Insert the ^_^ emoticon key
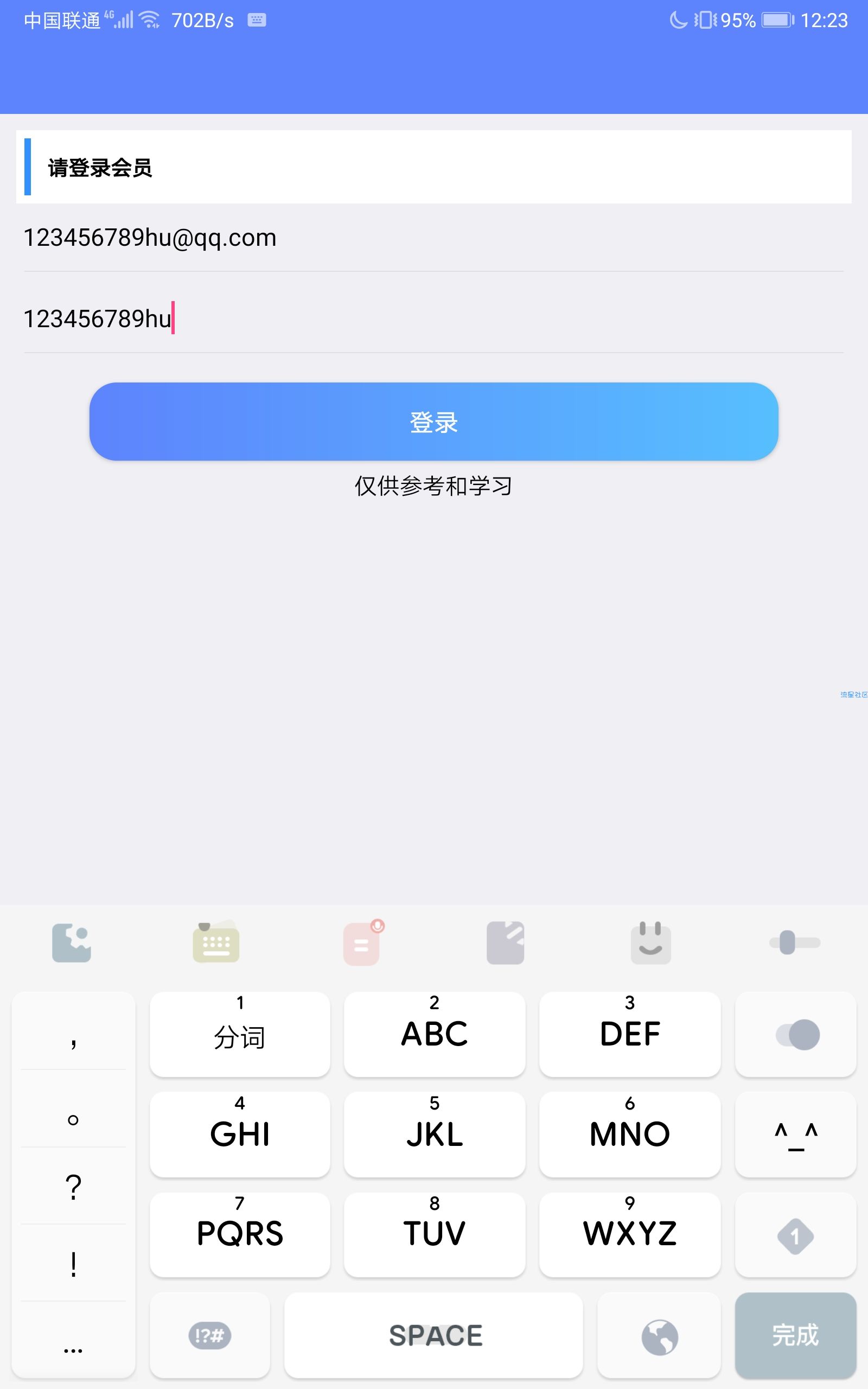Image resolution: width=868 pixels, height=1389 pixels. click(795, 1134)
